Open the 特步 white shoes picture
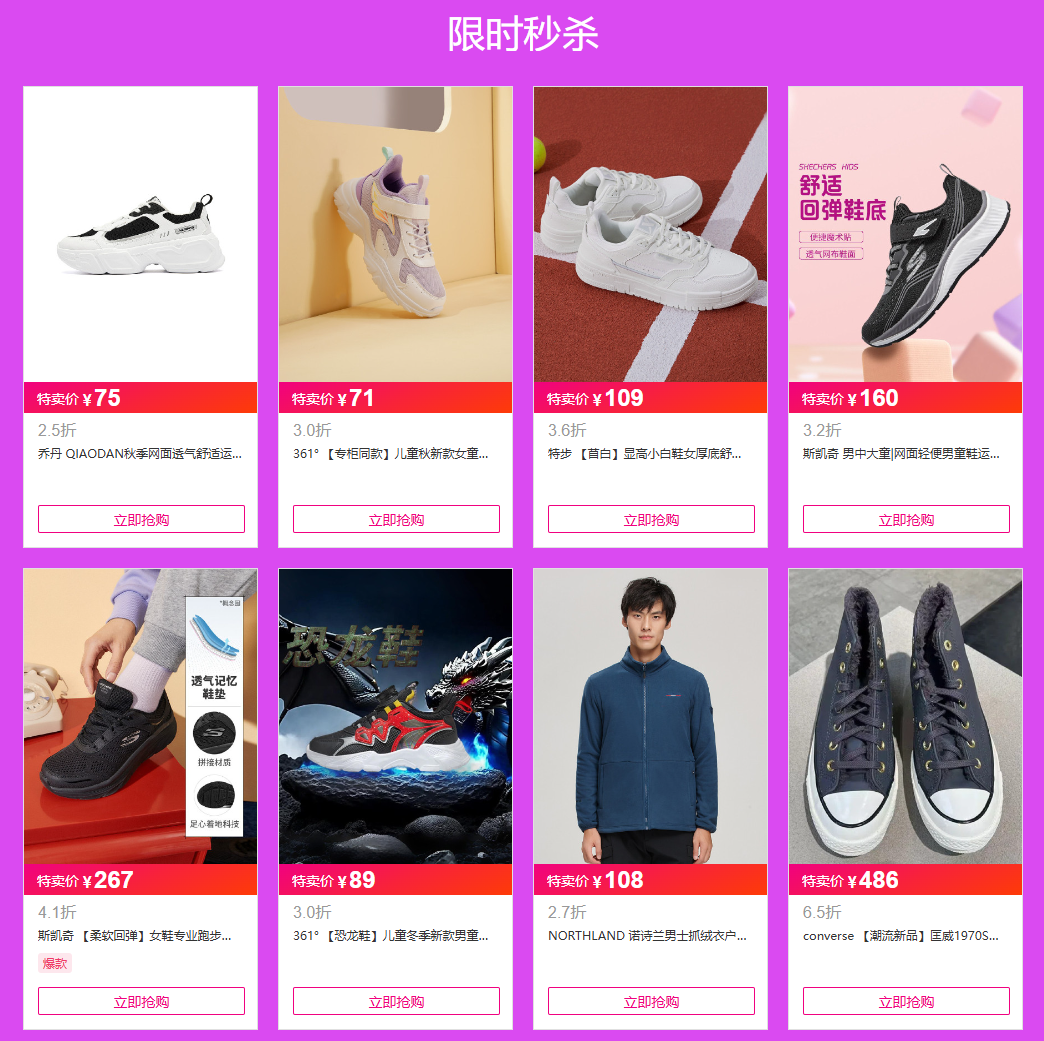 [x=651, y=234]
